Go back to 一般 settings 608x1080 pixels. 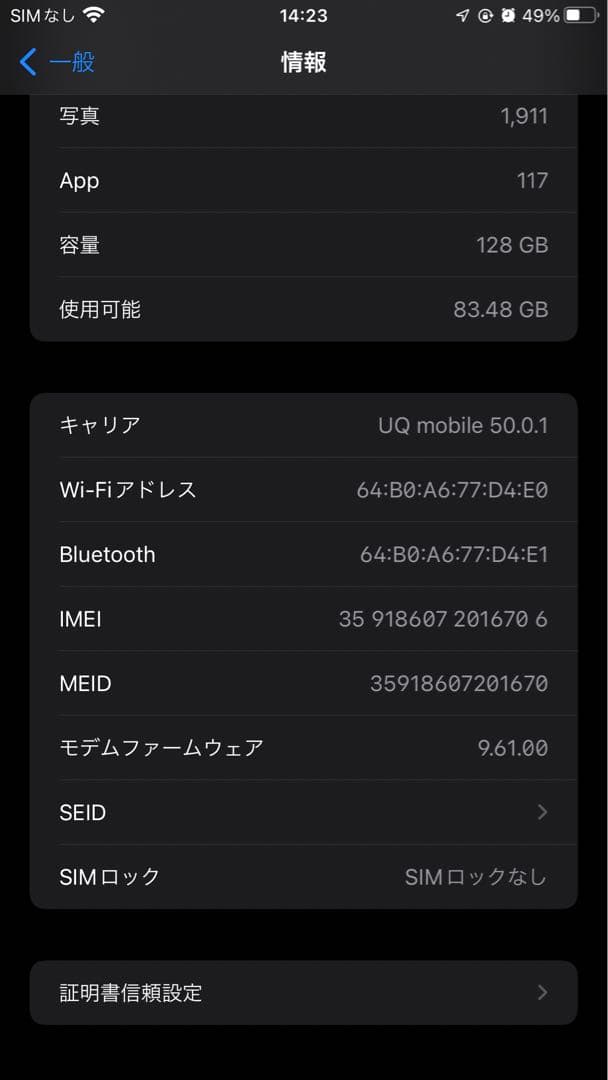58,63
